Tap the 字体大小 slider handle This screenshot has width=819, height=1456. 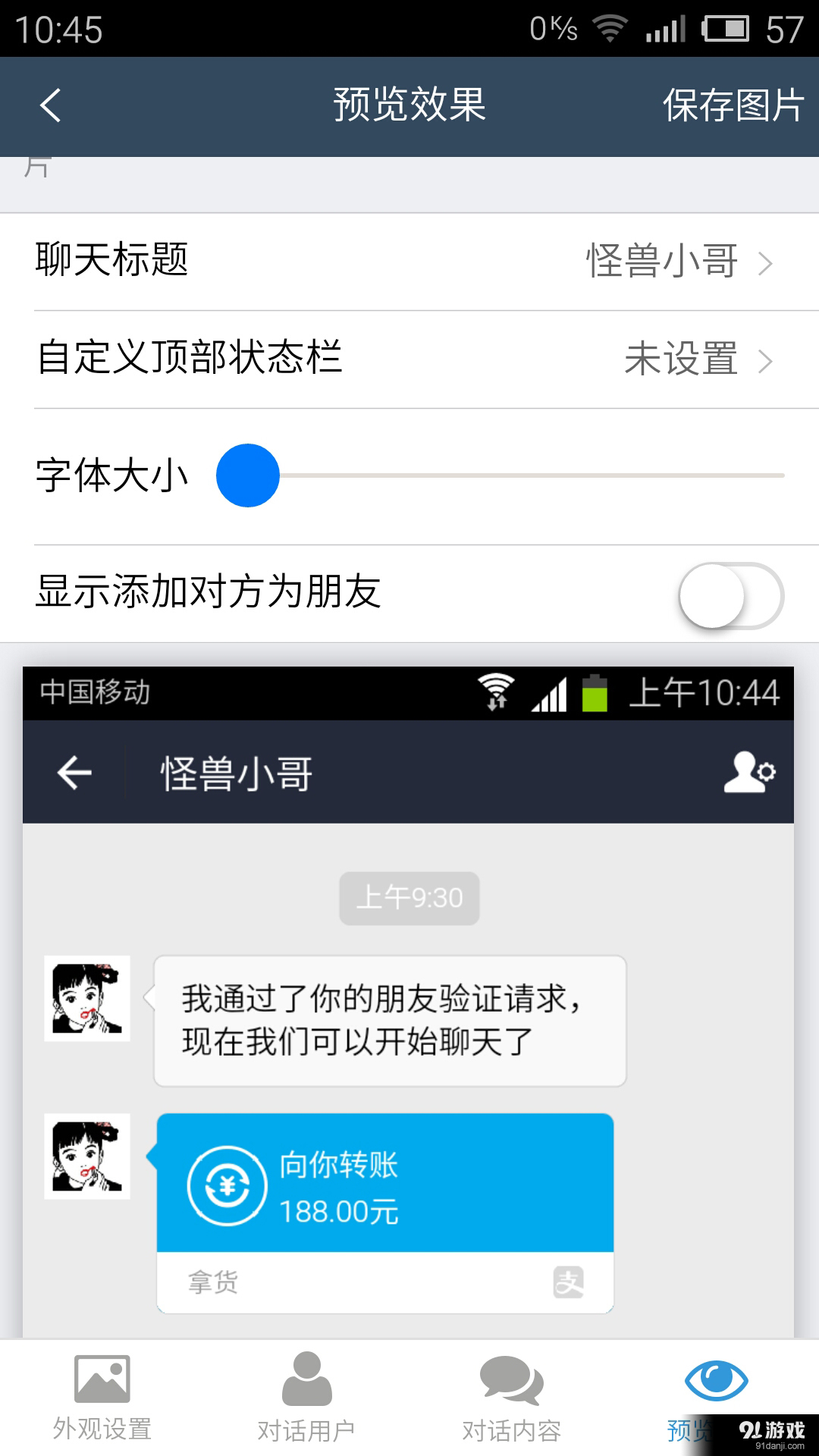pos(248,475)
